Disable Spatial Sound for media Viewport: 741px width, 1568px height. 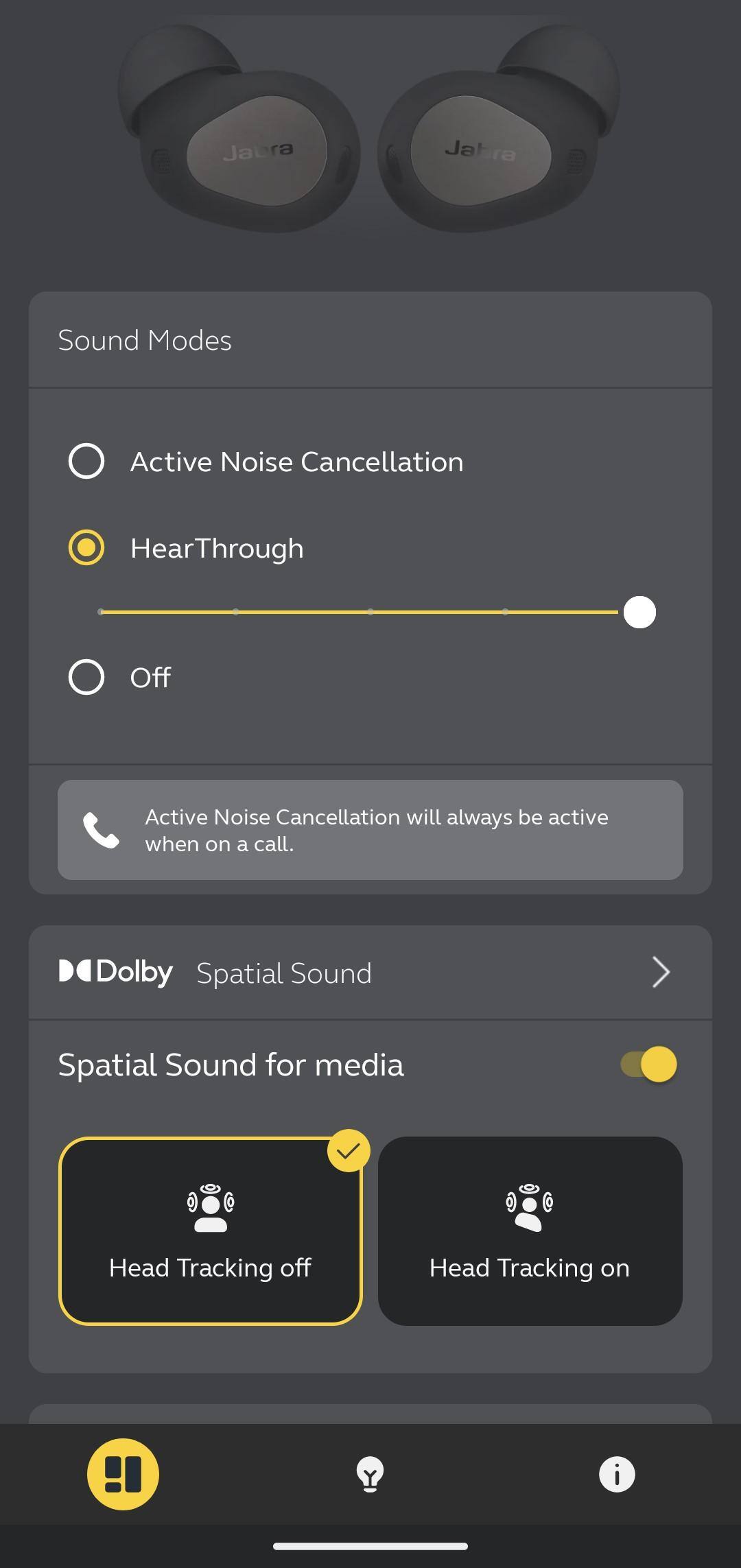click(649, 1064)
